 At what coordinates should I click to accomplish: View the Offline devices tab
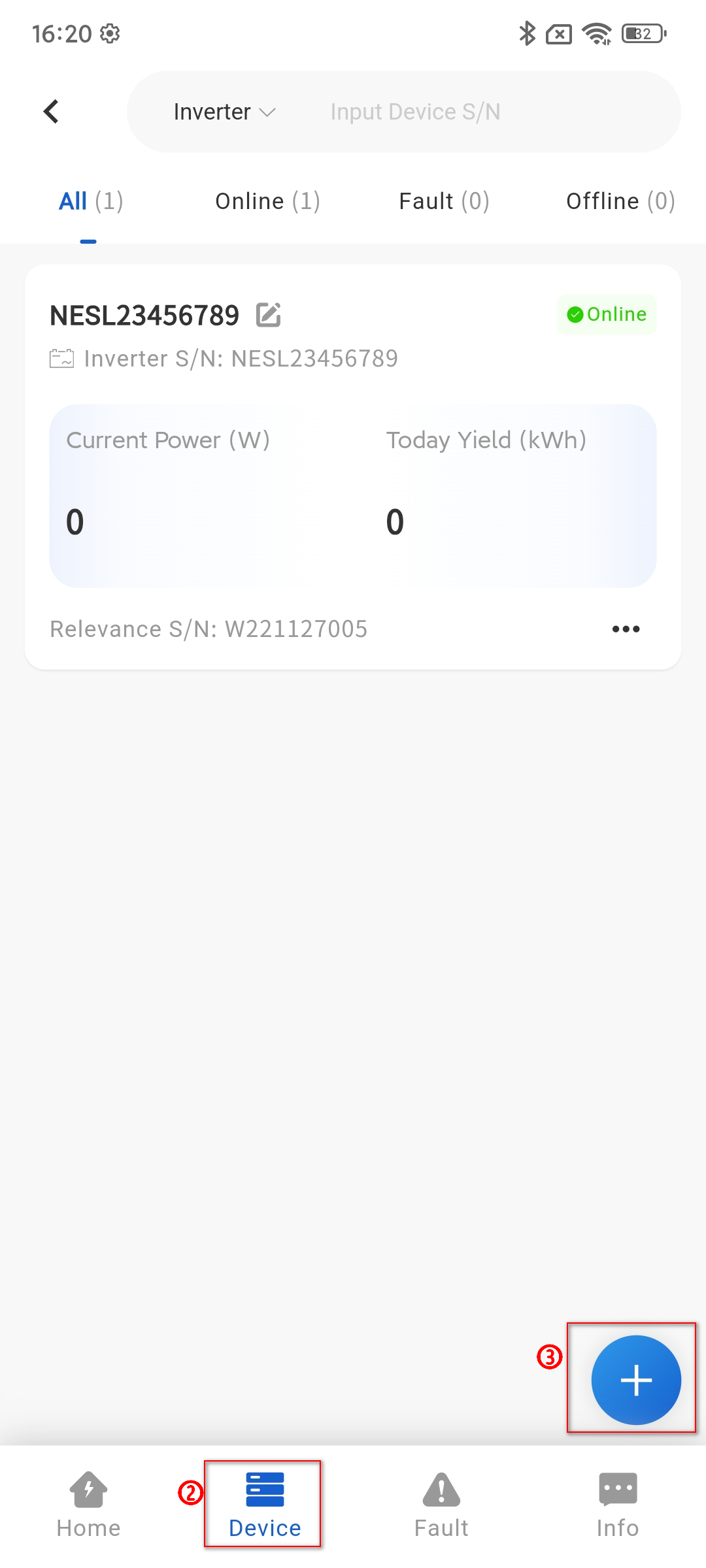pyautogui.click(x=620, y=201)
